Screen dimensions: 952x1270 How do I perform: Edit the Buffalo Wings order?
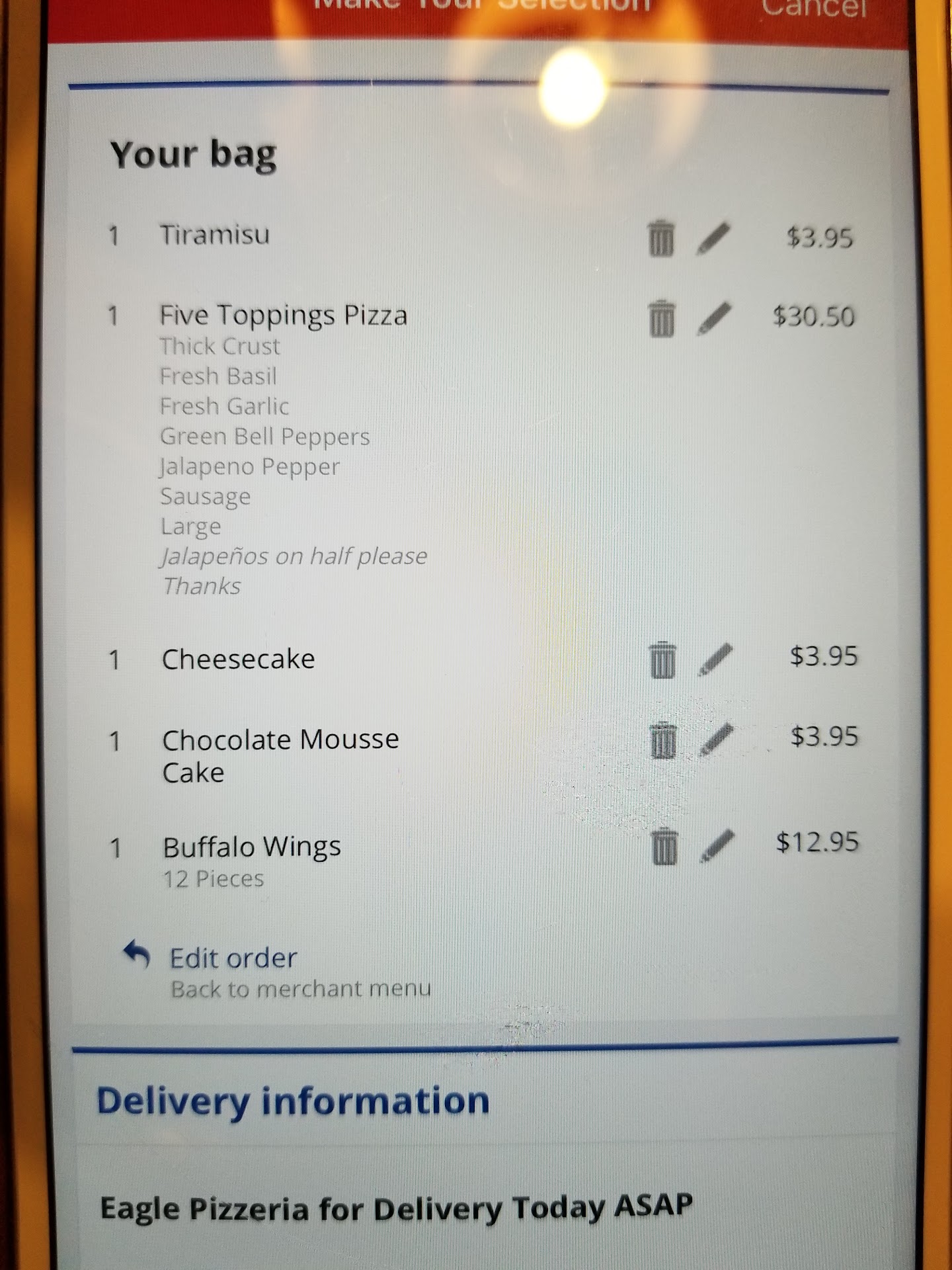[x=717, y=845]
